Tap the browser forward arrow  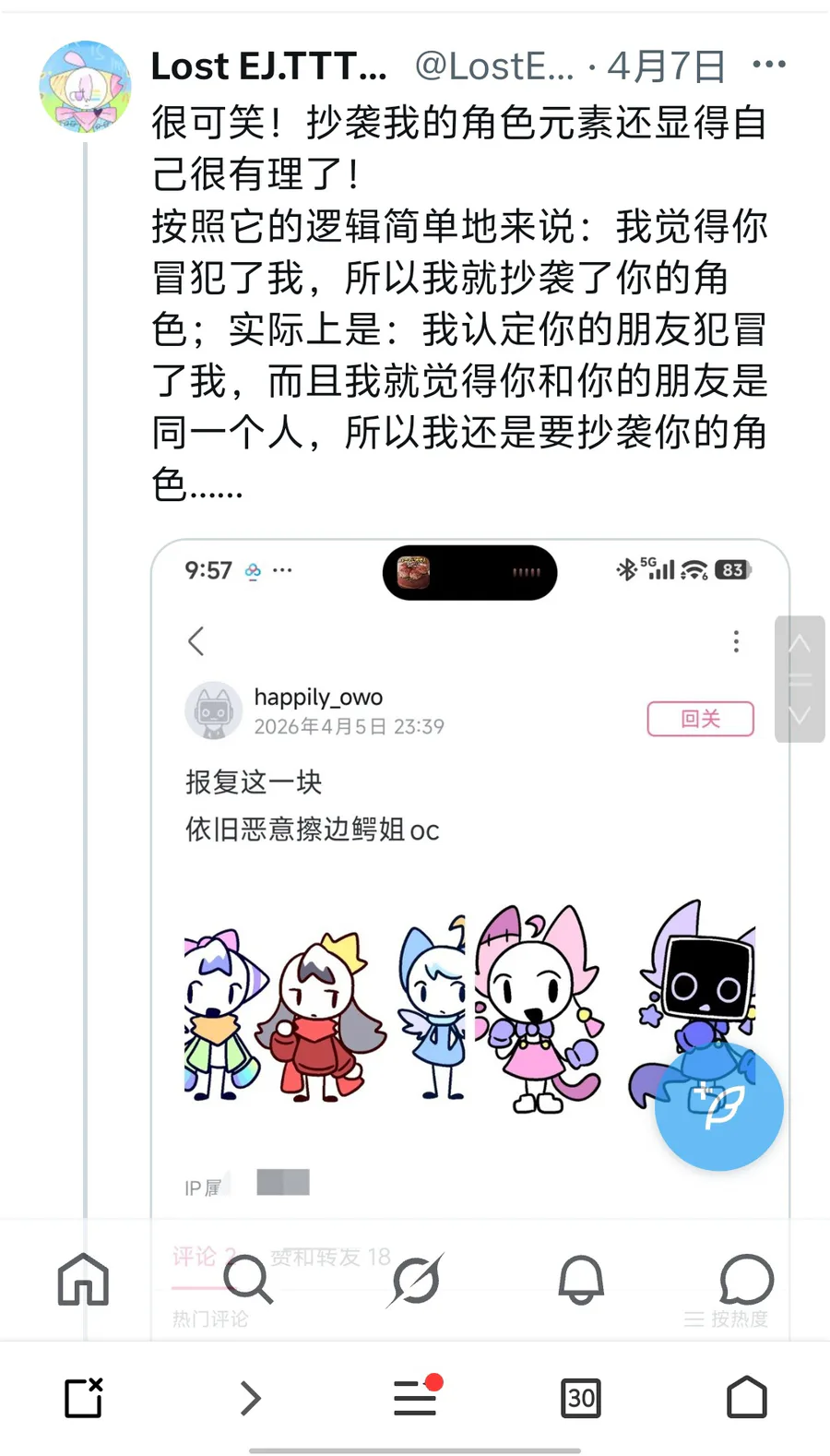coord(250,1398)
